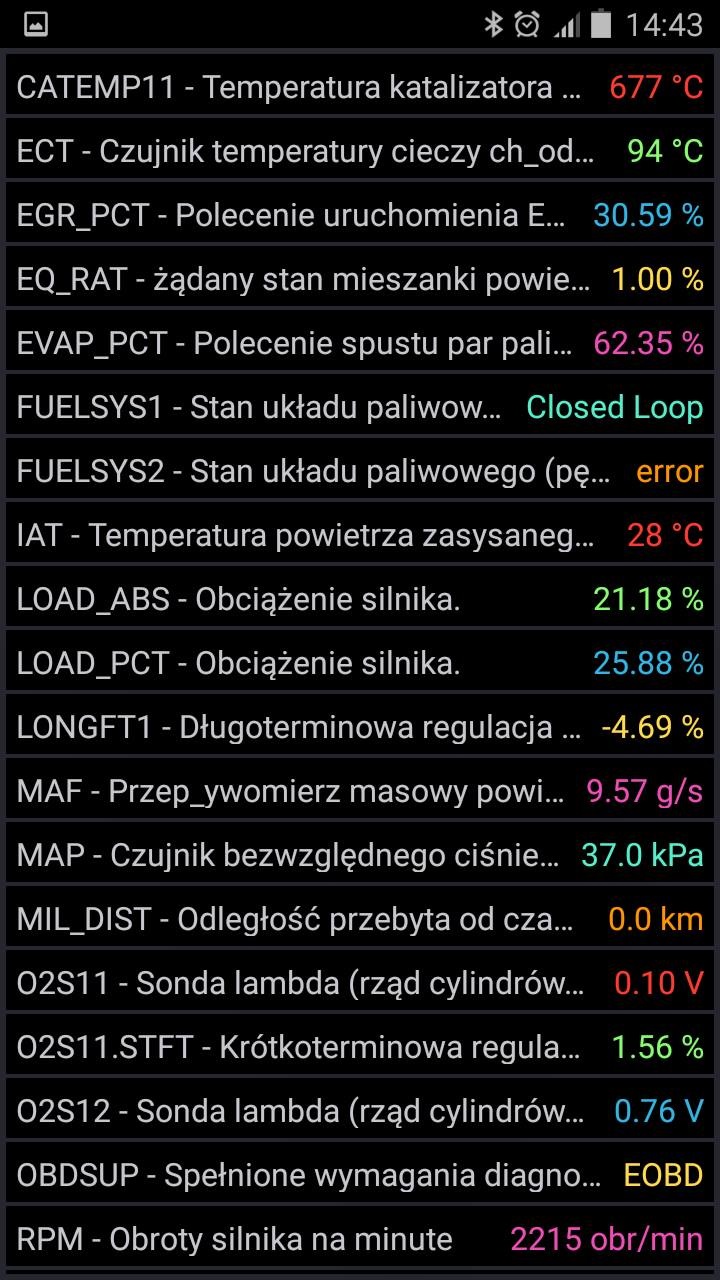The image size is (720, 1280).
Task: Open the CATEMP11 catalyst temperature row
Action: [360, 87]
